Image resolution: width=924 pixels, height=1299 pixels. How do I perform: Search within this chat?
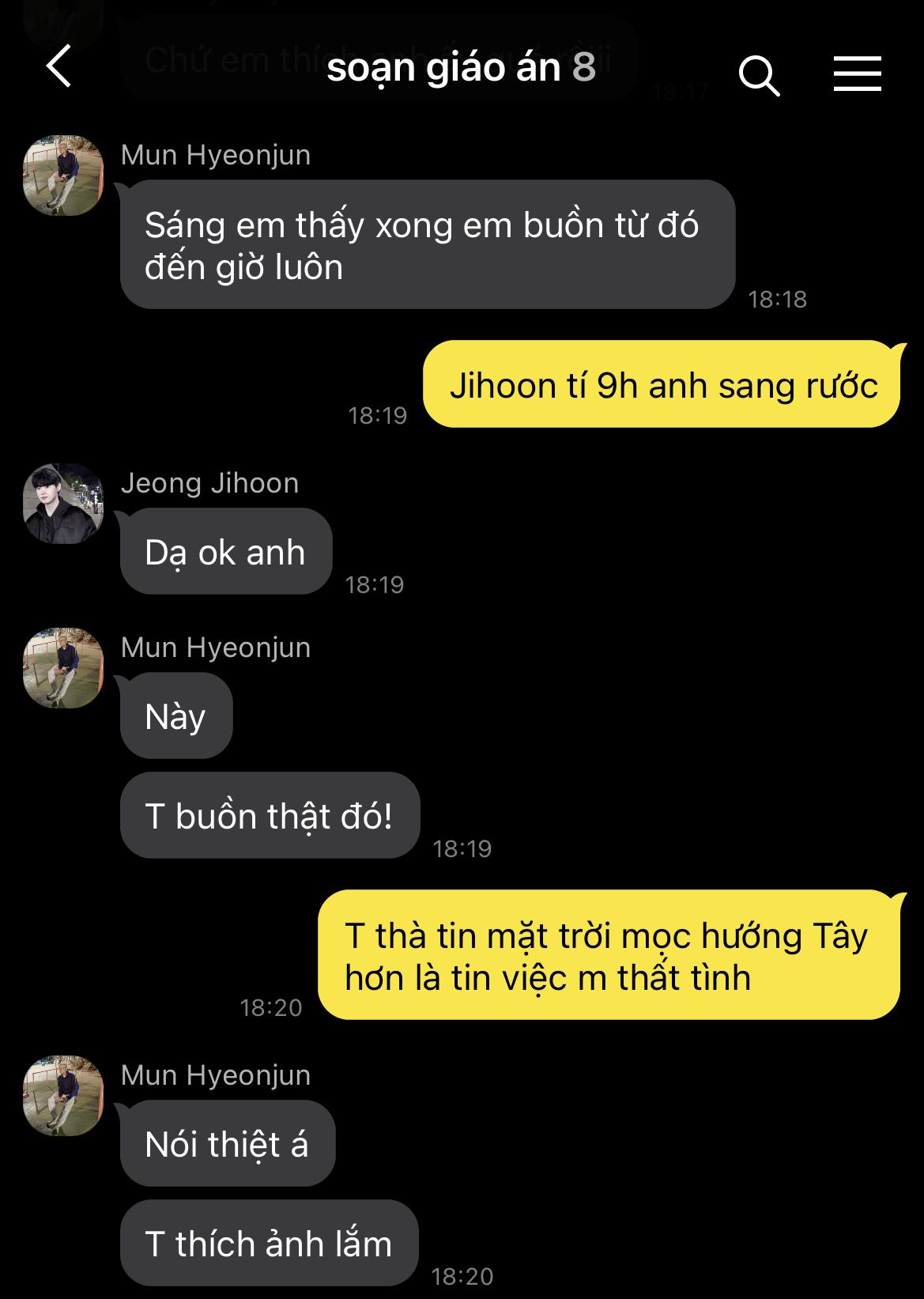(759, 75)
